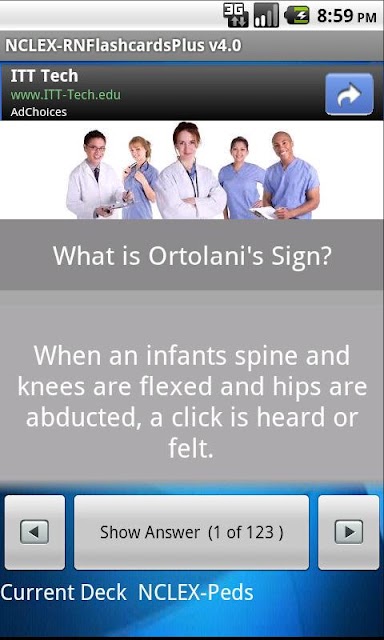
Task: Open the ITT Tech ad arrow button
Action: [x=349, y=94]
